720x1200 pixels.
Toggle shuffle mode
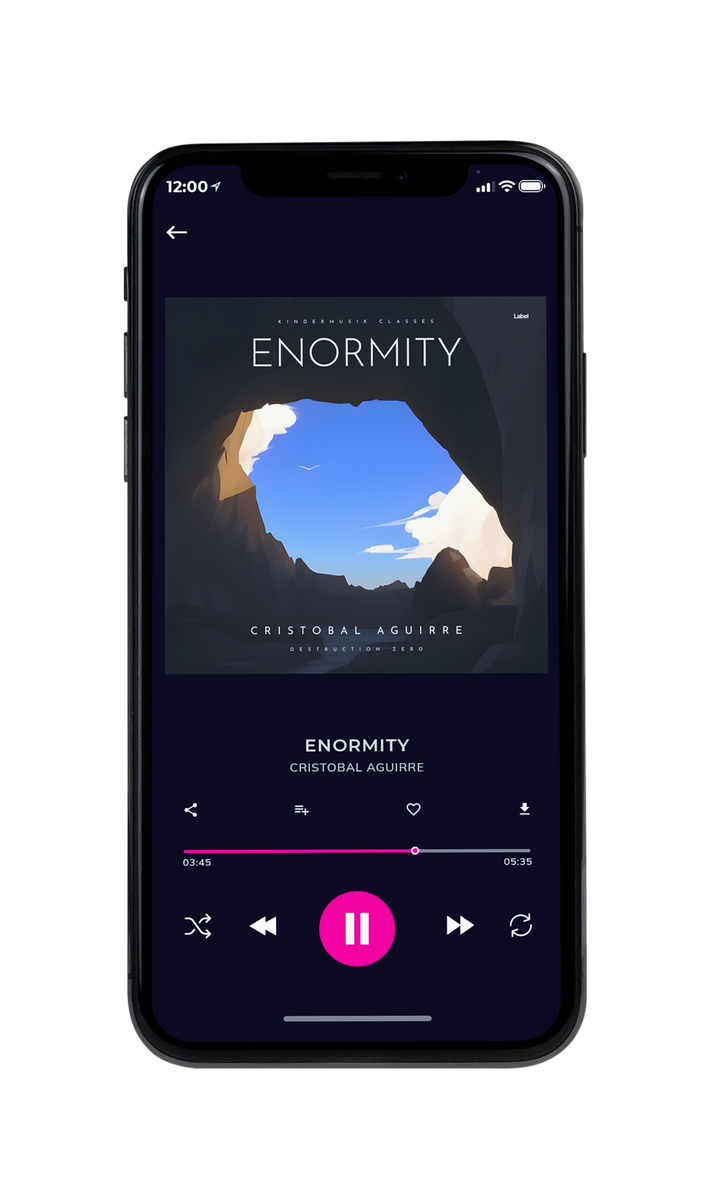[198, 926]
